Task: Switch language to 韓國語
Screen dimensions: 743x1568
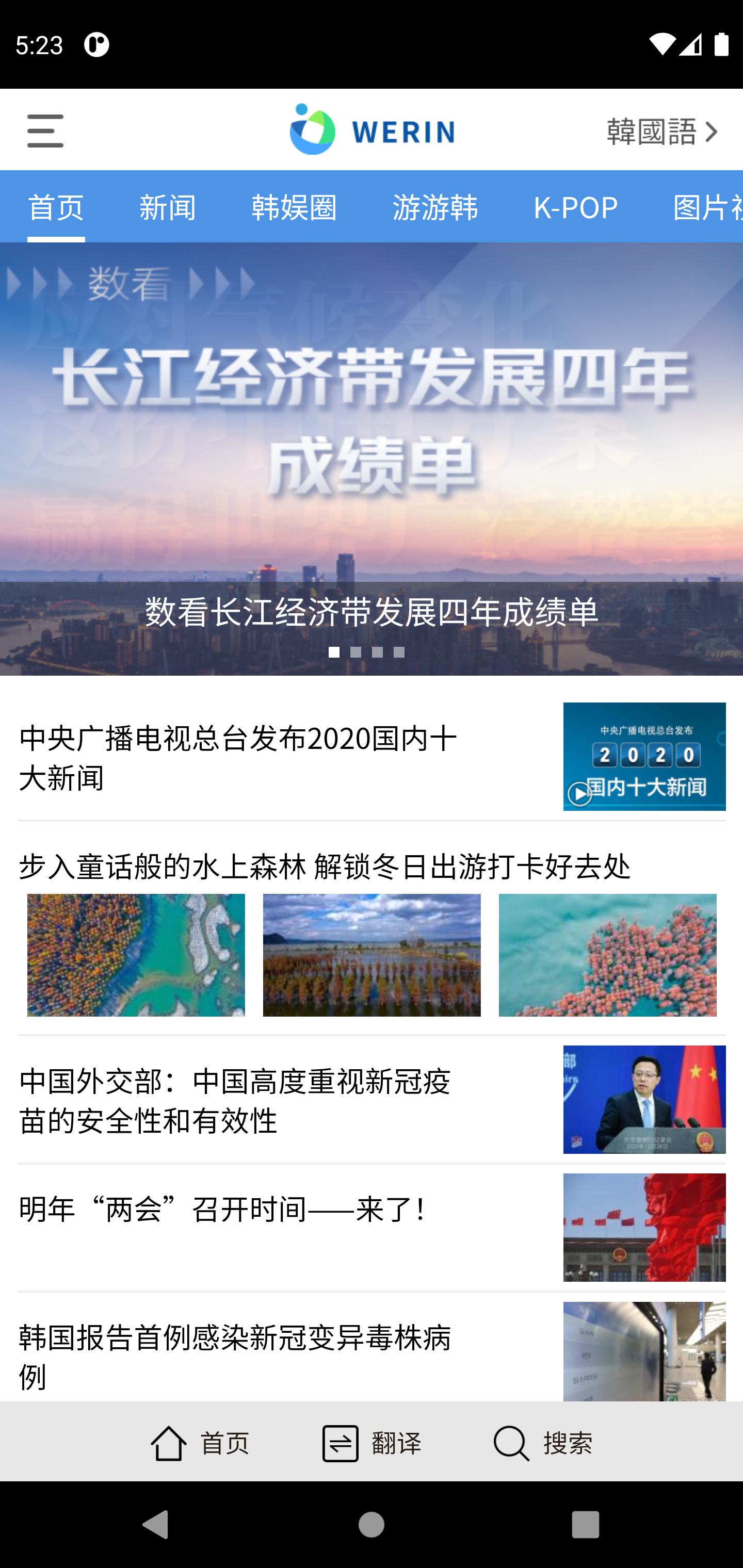Action: [x=662, y=132]
